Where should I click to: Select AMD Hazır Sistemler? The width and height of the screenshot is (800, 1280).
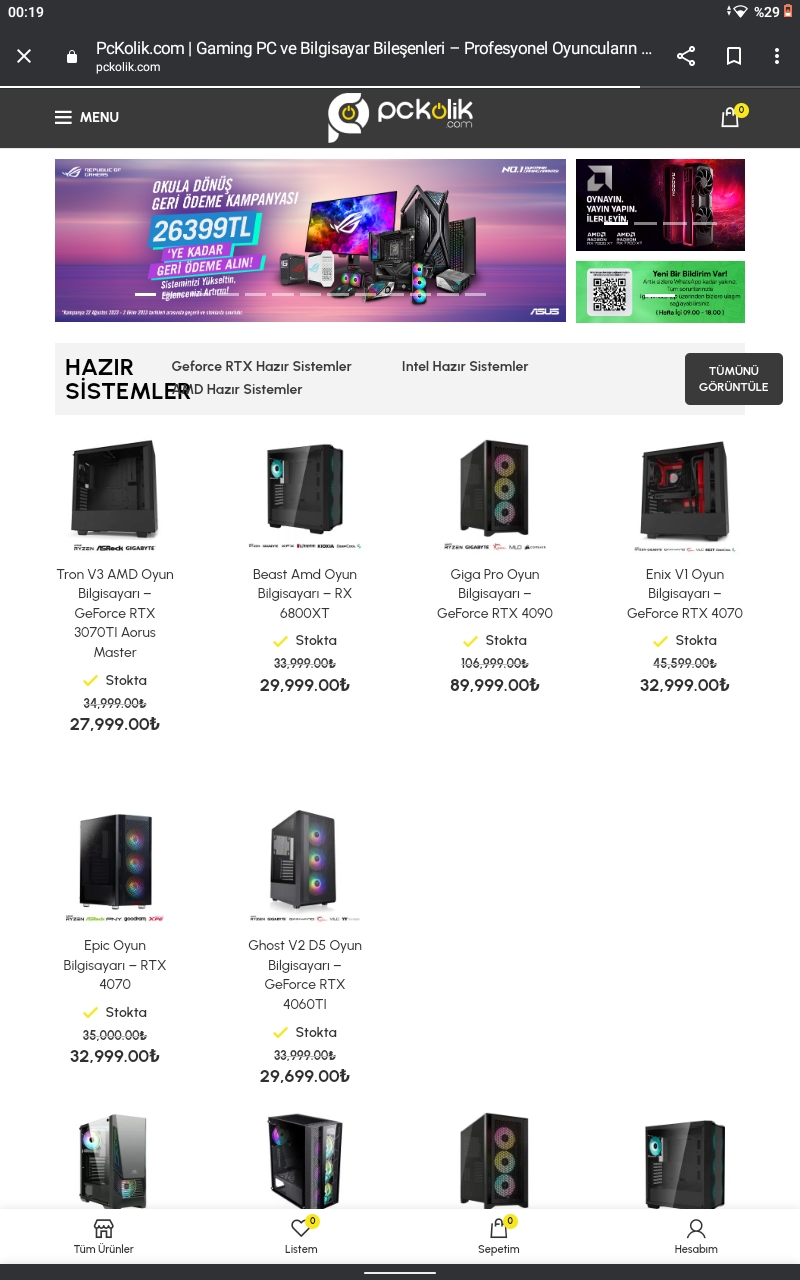(240, 389)
